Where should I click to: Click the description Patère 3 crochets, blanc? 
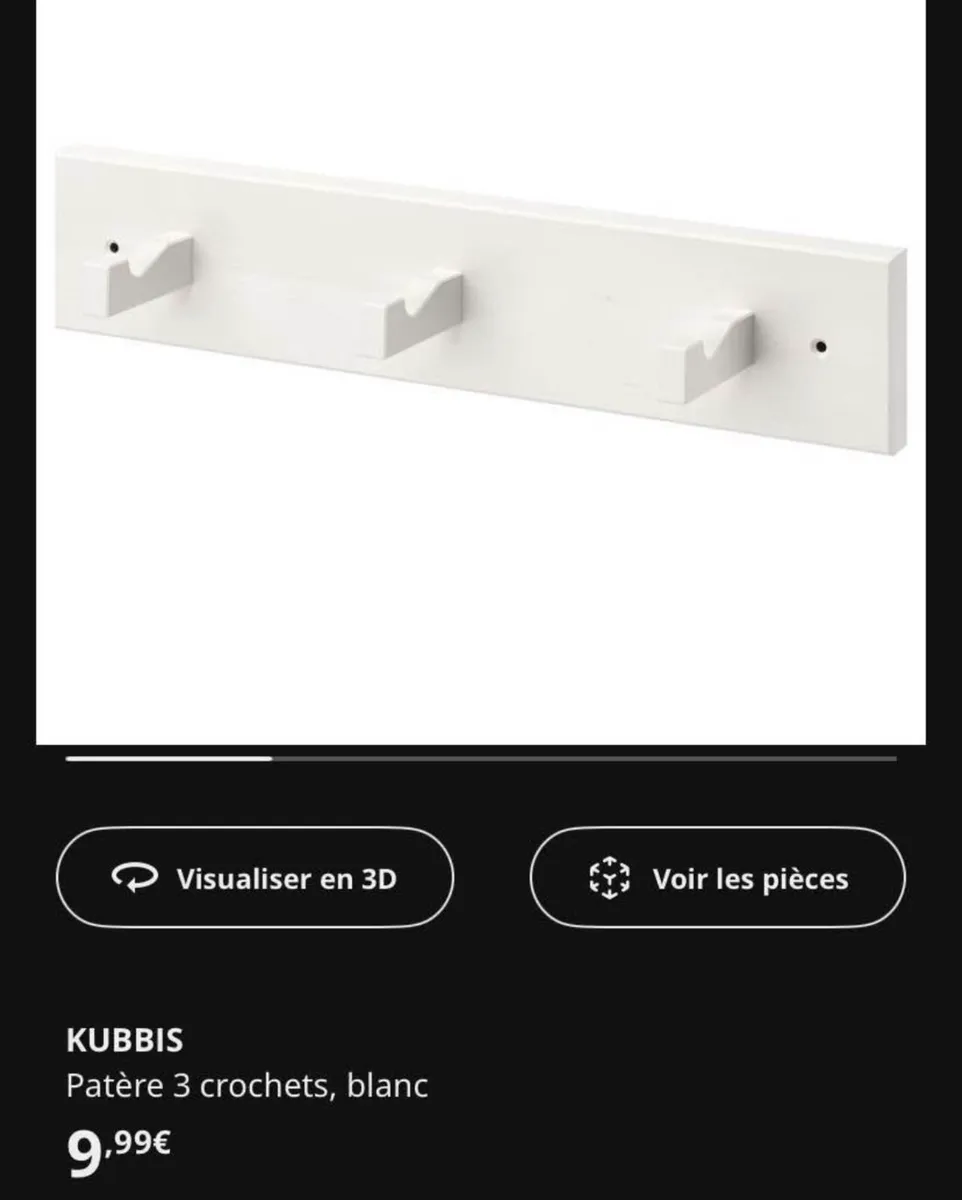coord(247,1084)
